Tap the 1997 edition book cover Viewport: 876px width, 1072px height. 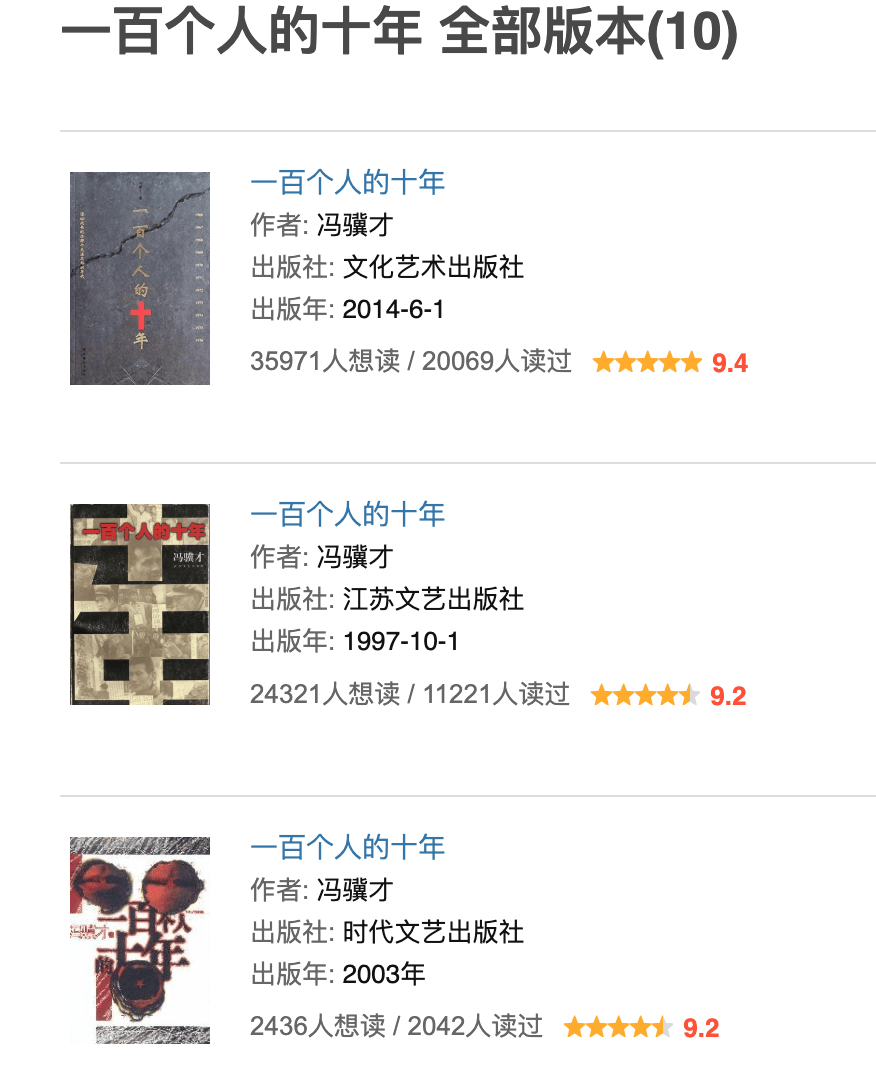pyautogui.click(x=140, y=604)
